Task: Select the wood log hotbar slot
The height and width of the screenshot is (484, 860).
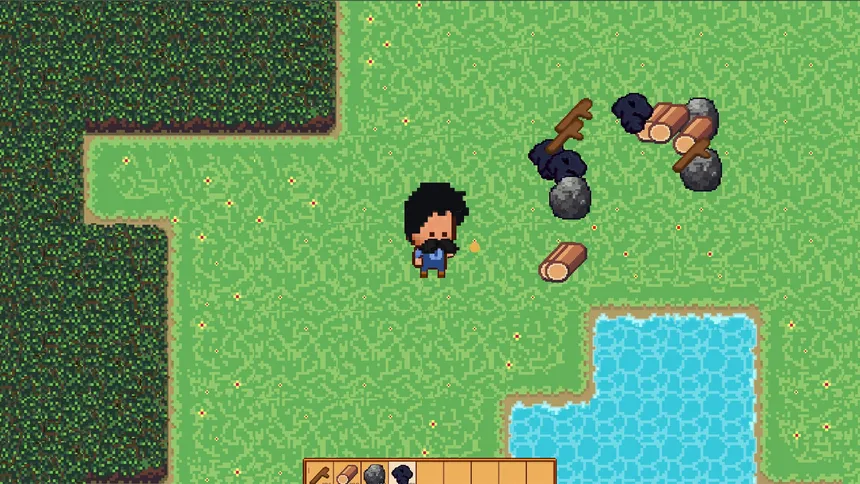Action: point(347,474)
